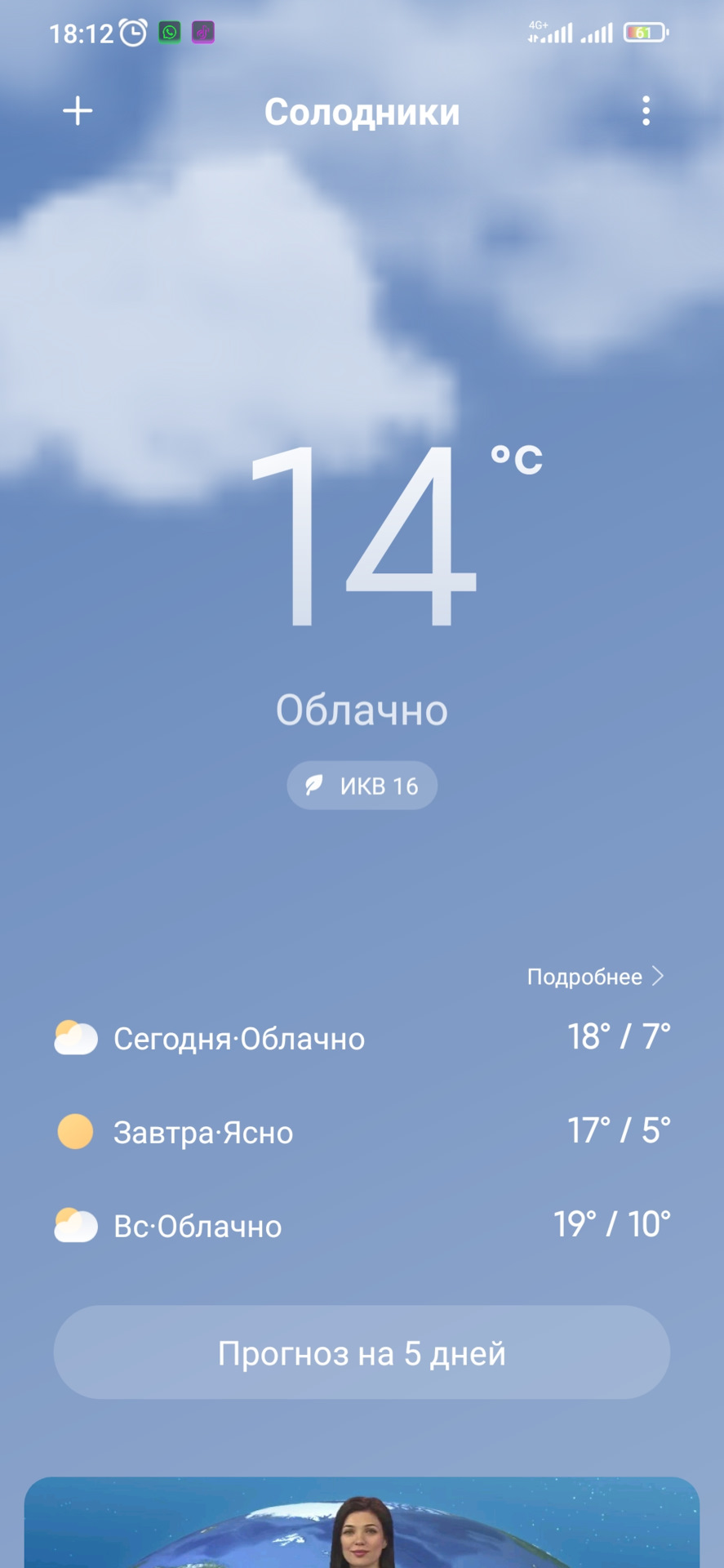This screenshot has height=1568, width=724.
Task: Tap the city name Солодники
Action: tap(362, 112)
